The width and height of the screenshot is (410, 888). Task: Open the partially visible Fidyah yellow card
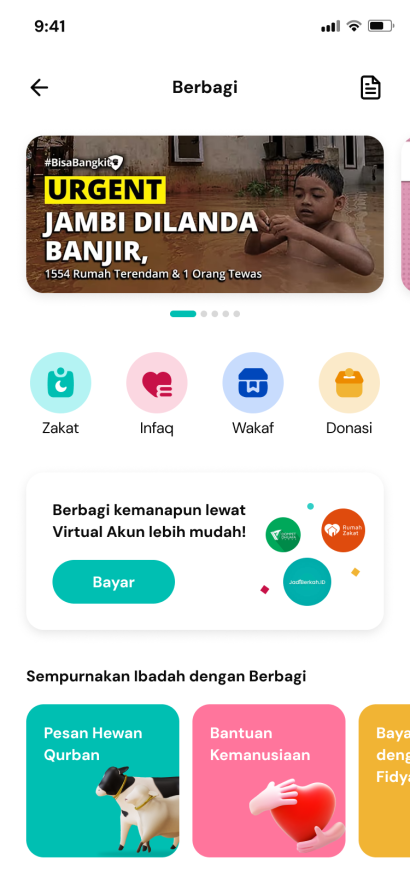click(x=385, y=780)
